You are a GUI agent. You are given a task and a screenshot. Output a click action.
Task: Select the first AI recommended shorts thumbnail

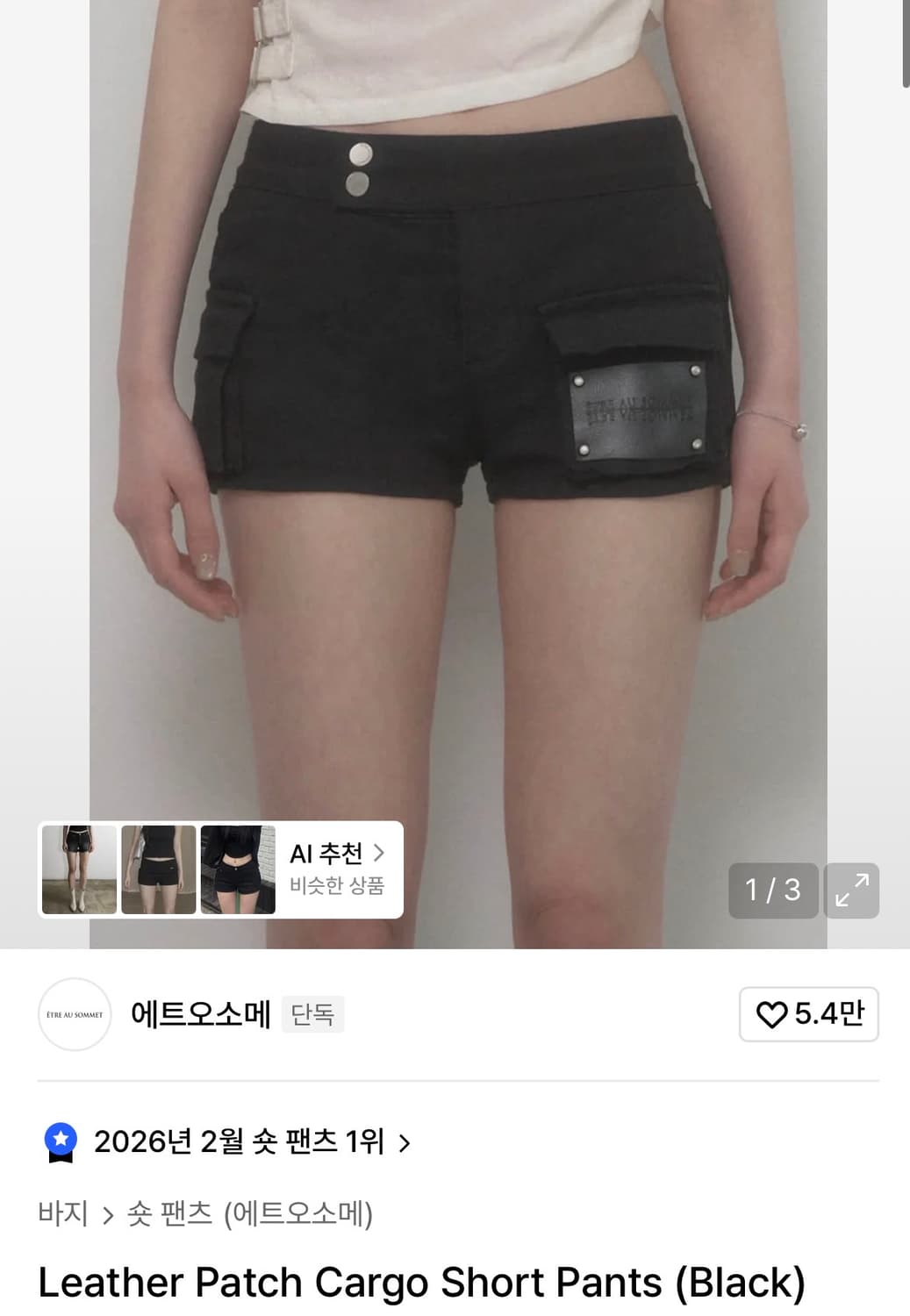point(79,869)
